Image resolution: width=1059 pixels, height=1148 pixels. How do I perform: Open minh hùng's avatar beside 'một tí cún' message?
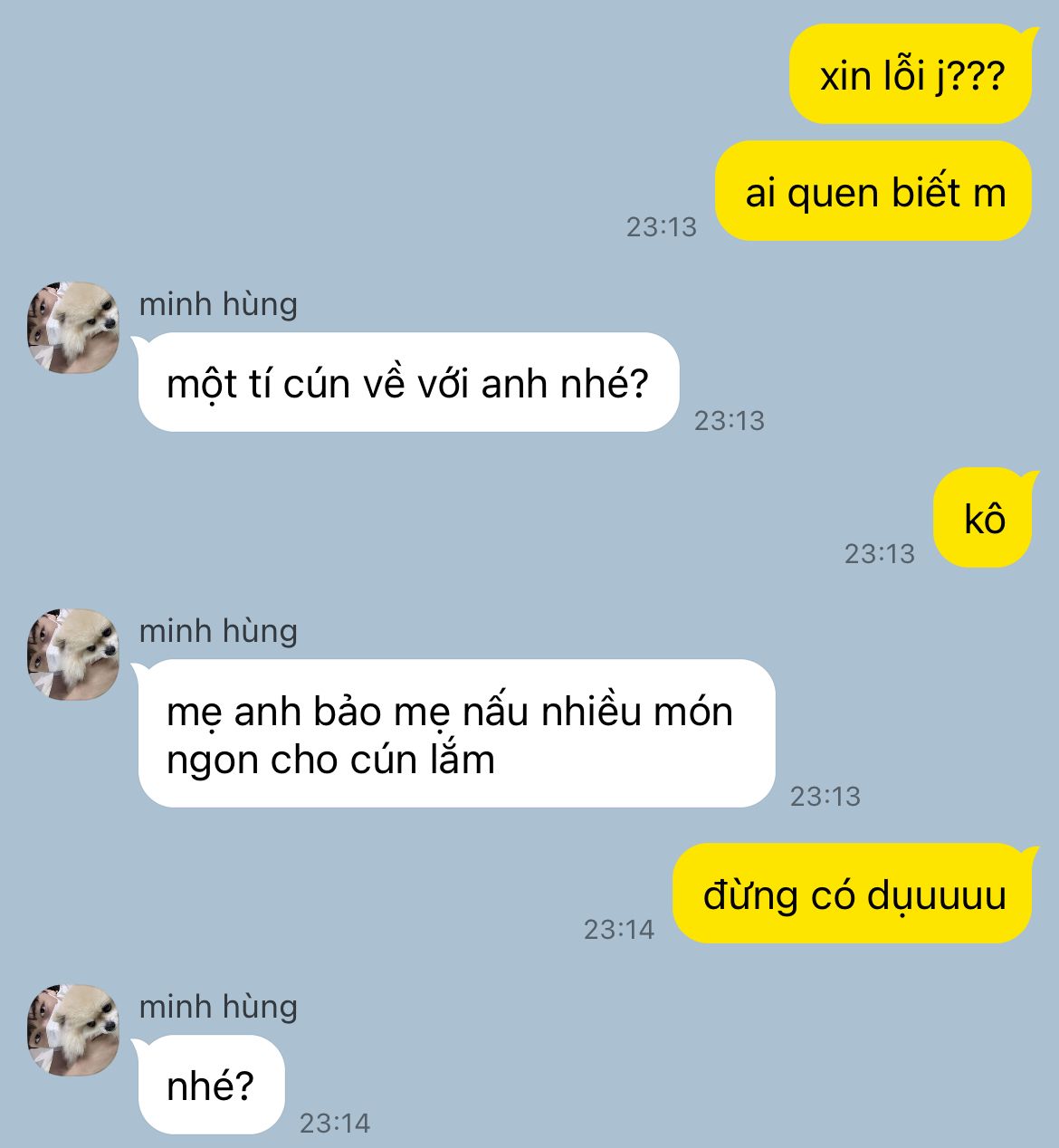point(72,327)
